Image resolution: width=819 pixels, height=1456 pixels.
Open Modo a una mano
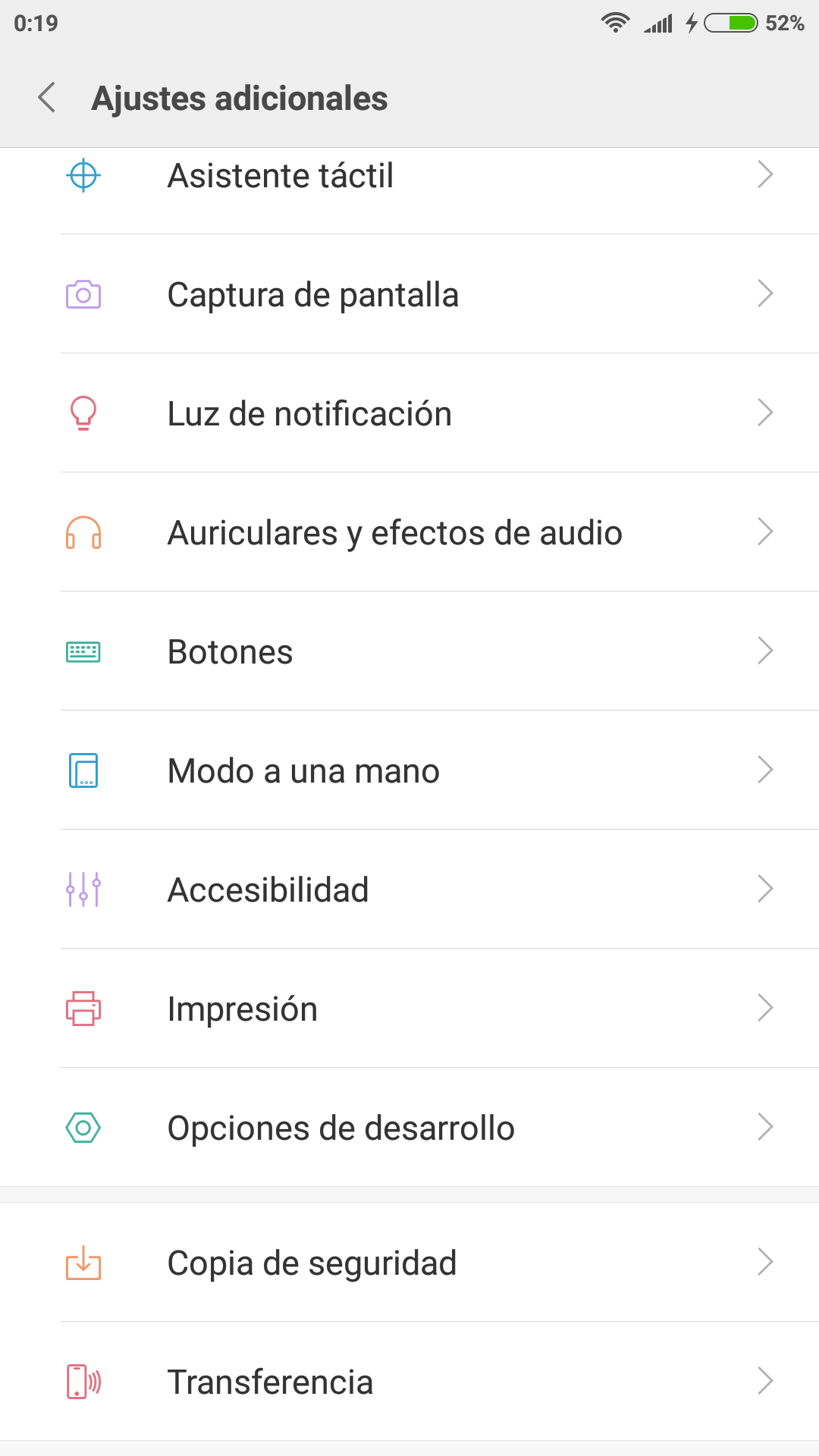click(x=409, y=770)
